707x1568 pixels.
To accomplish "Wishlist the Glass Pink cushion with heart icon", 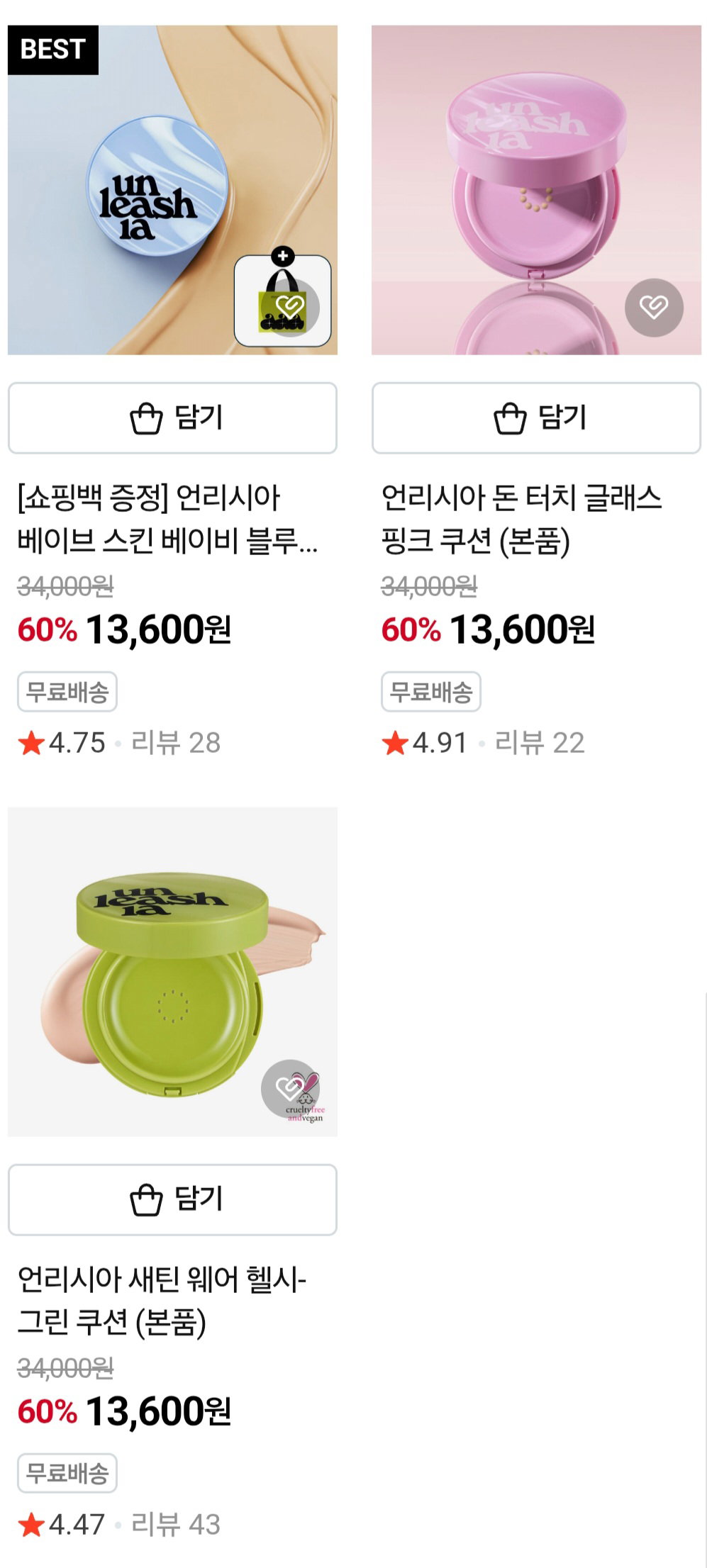I will 654,308.
